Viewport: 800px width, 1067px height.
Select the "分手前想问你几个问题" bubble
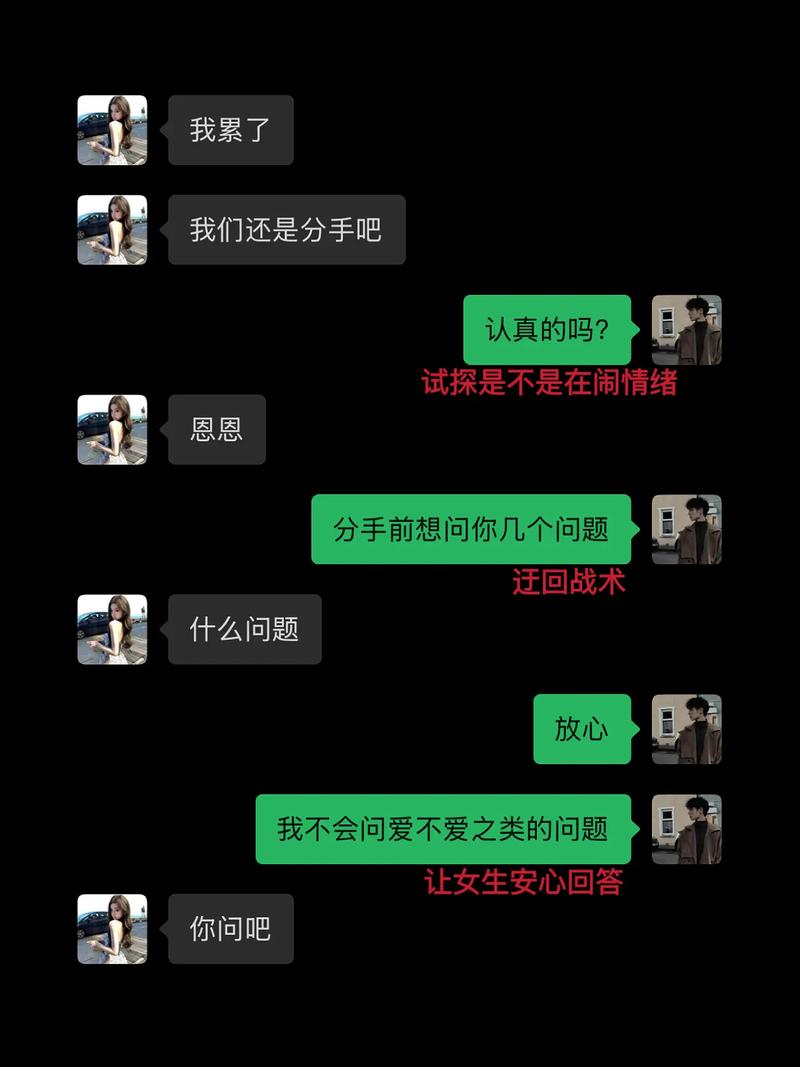[x=470, y=530]
